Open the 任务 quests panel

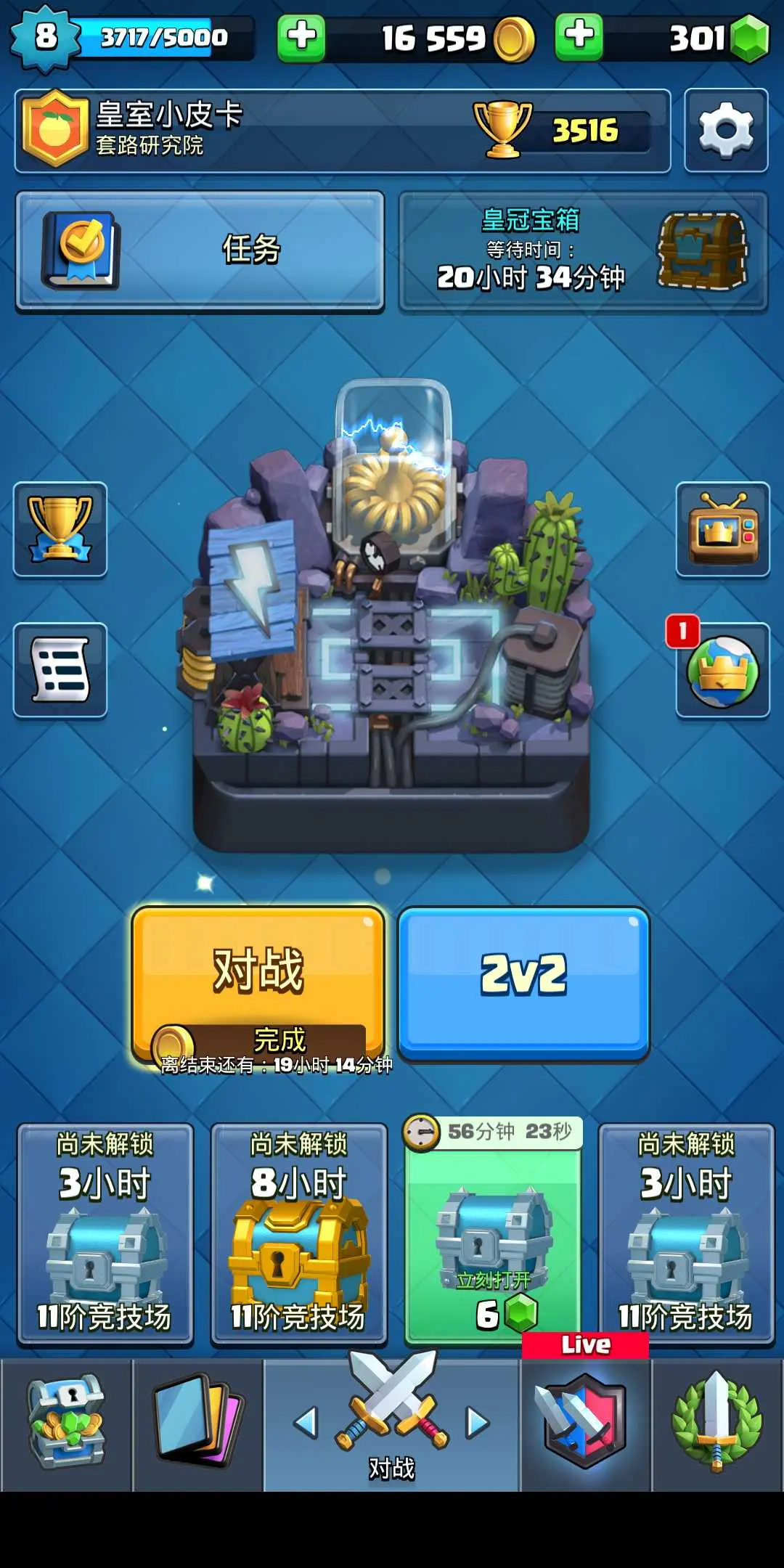200,251
